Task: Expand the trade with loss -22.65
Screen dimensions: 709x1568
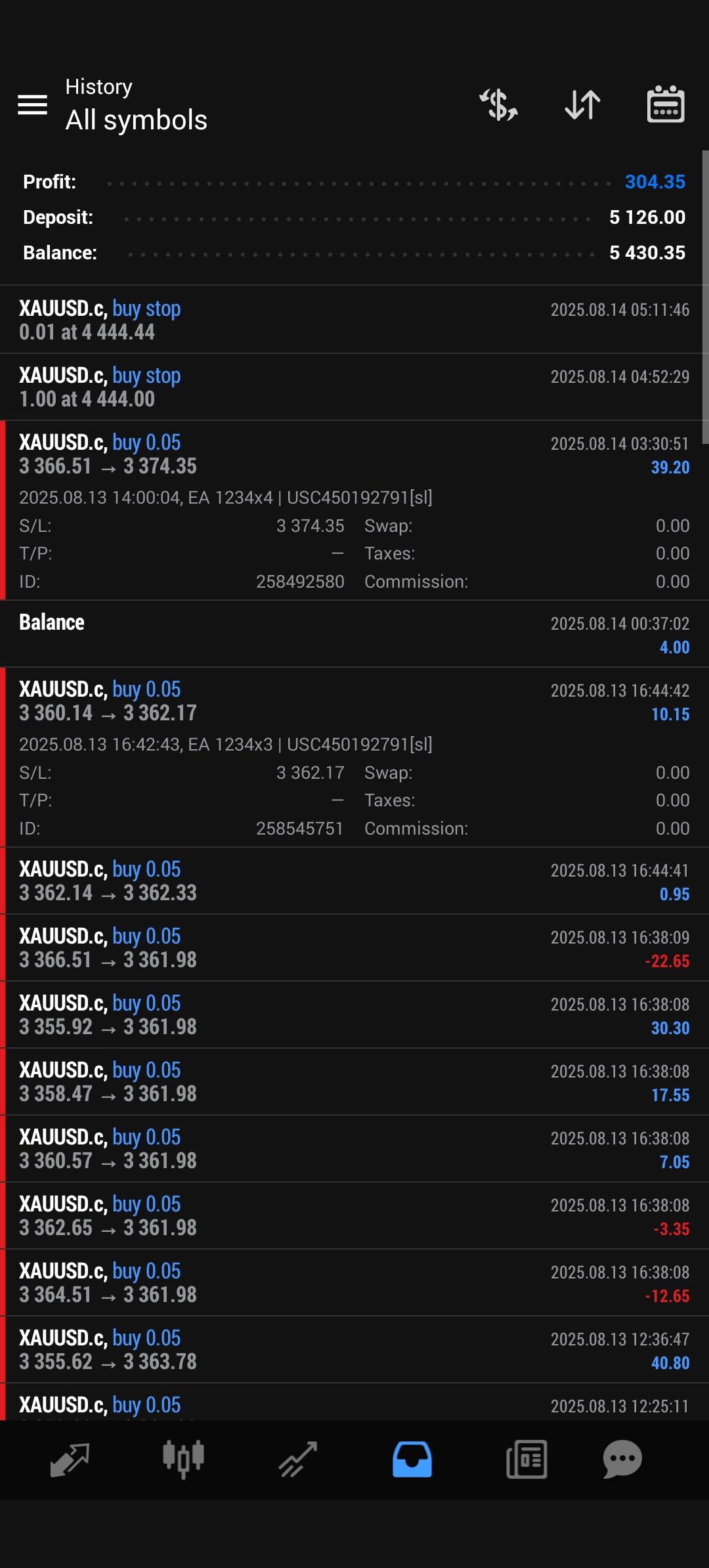Action: [x=354, y=947]
